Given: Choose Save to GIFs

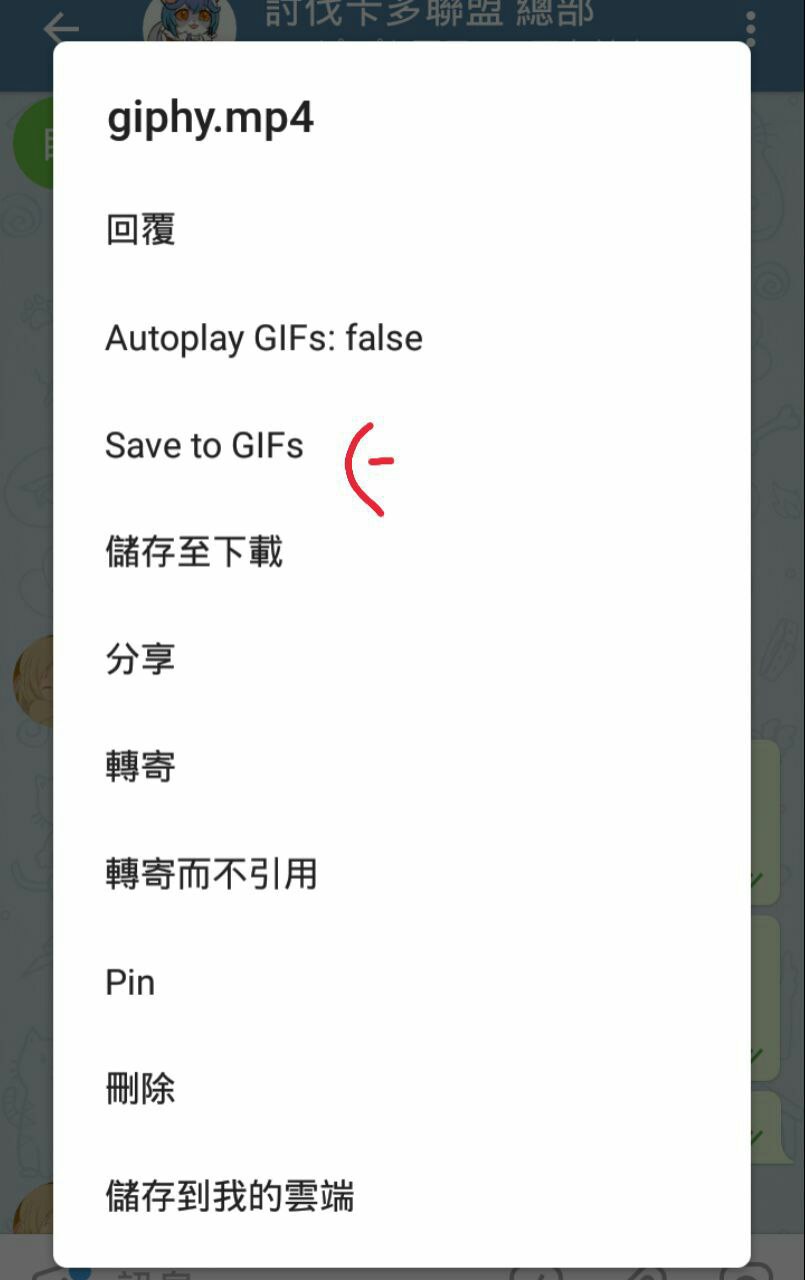Looking at the screenshot, I should tap(401, 445).
